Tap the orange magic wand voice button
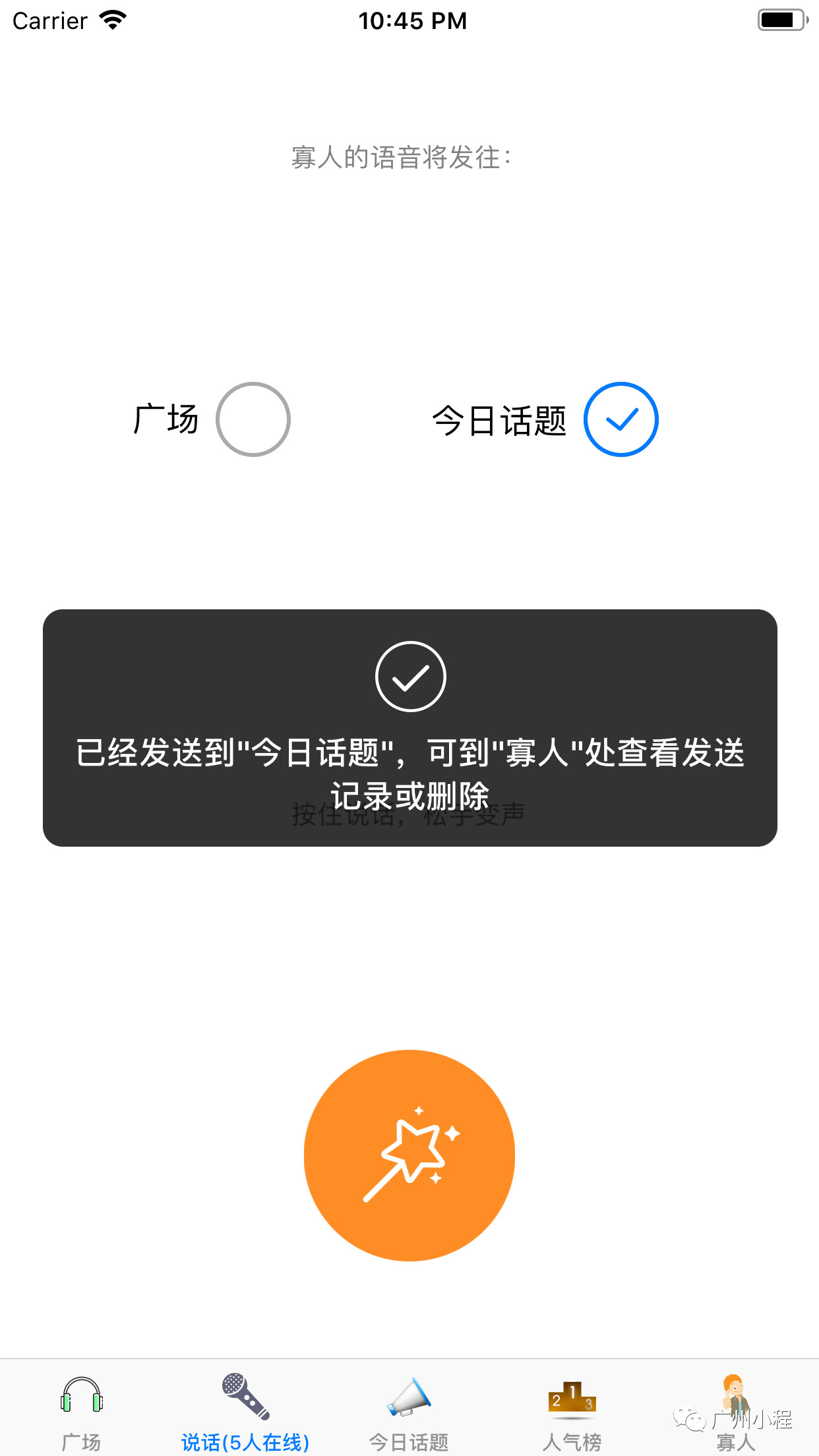Screen dimensions: 819x1456 (409, 1155)
